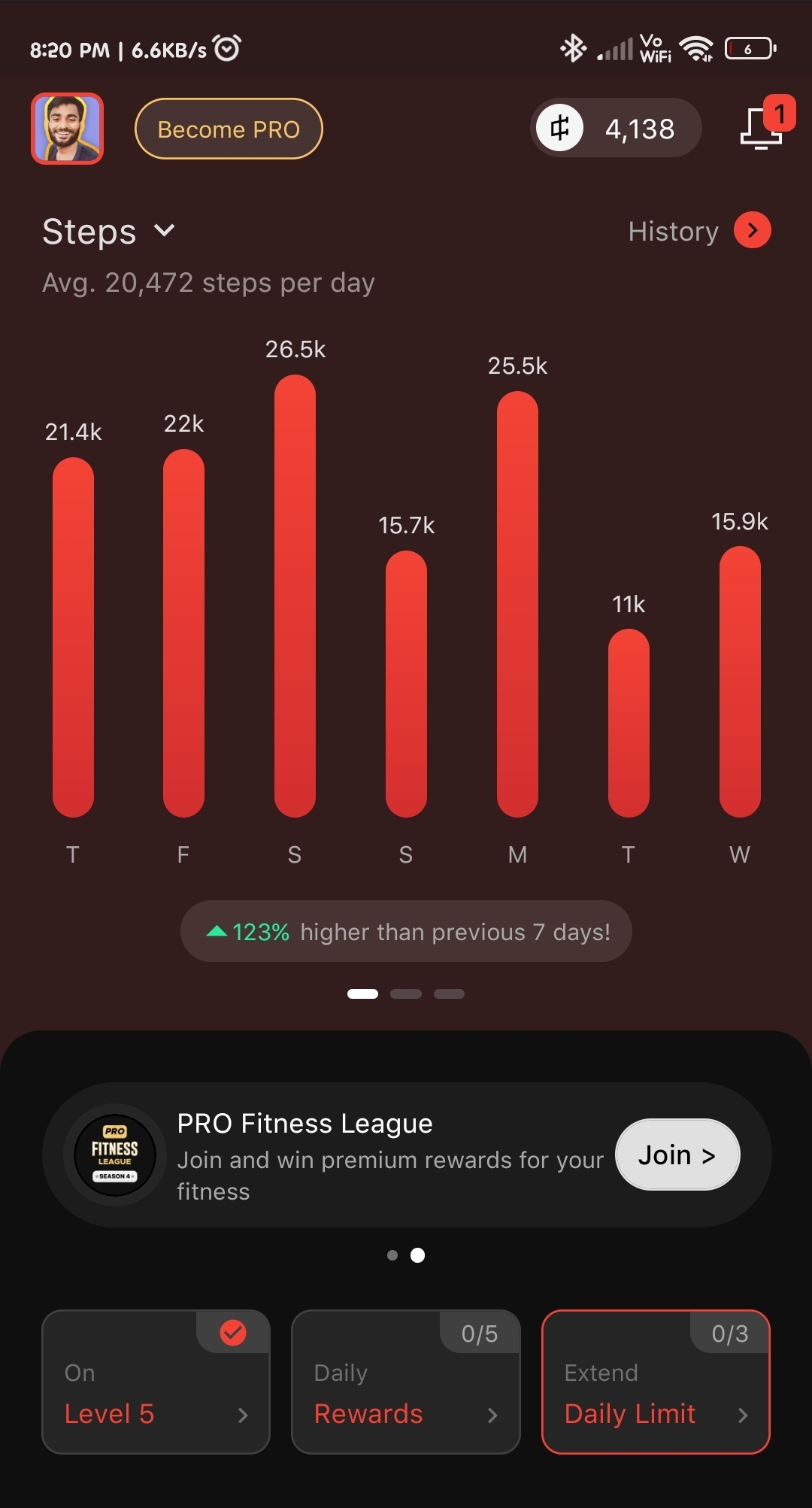Image resolution: width=812 pixels, height=1508 pixels.
Task: Open the 4,138 coins balance
Action: (x=616, y=129)
